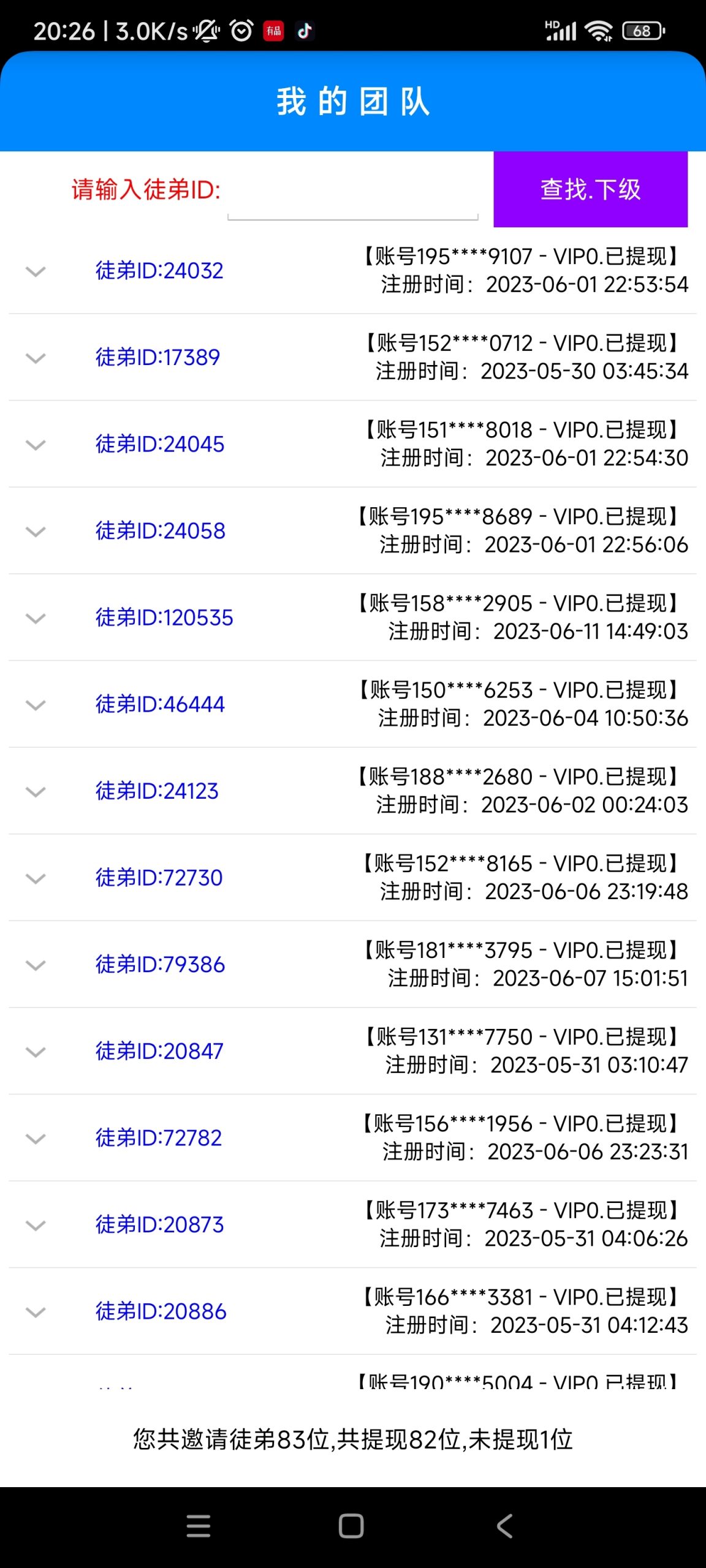The image size is (706, 1568).
Task: Open recent apps from the navigation bar
Action: point(199,1526)
